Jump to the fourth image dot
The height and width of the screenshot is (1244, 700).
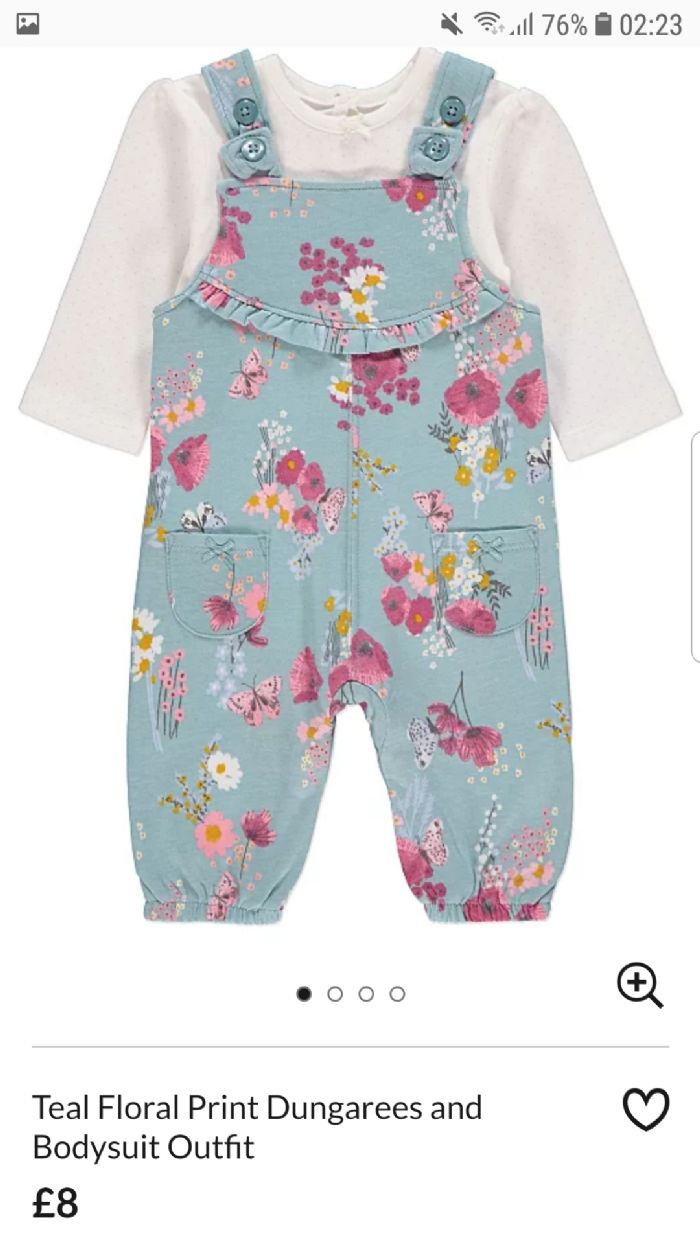[397, 994]
